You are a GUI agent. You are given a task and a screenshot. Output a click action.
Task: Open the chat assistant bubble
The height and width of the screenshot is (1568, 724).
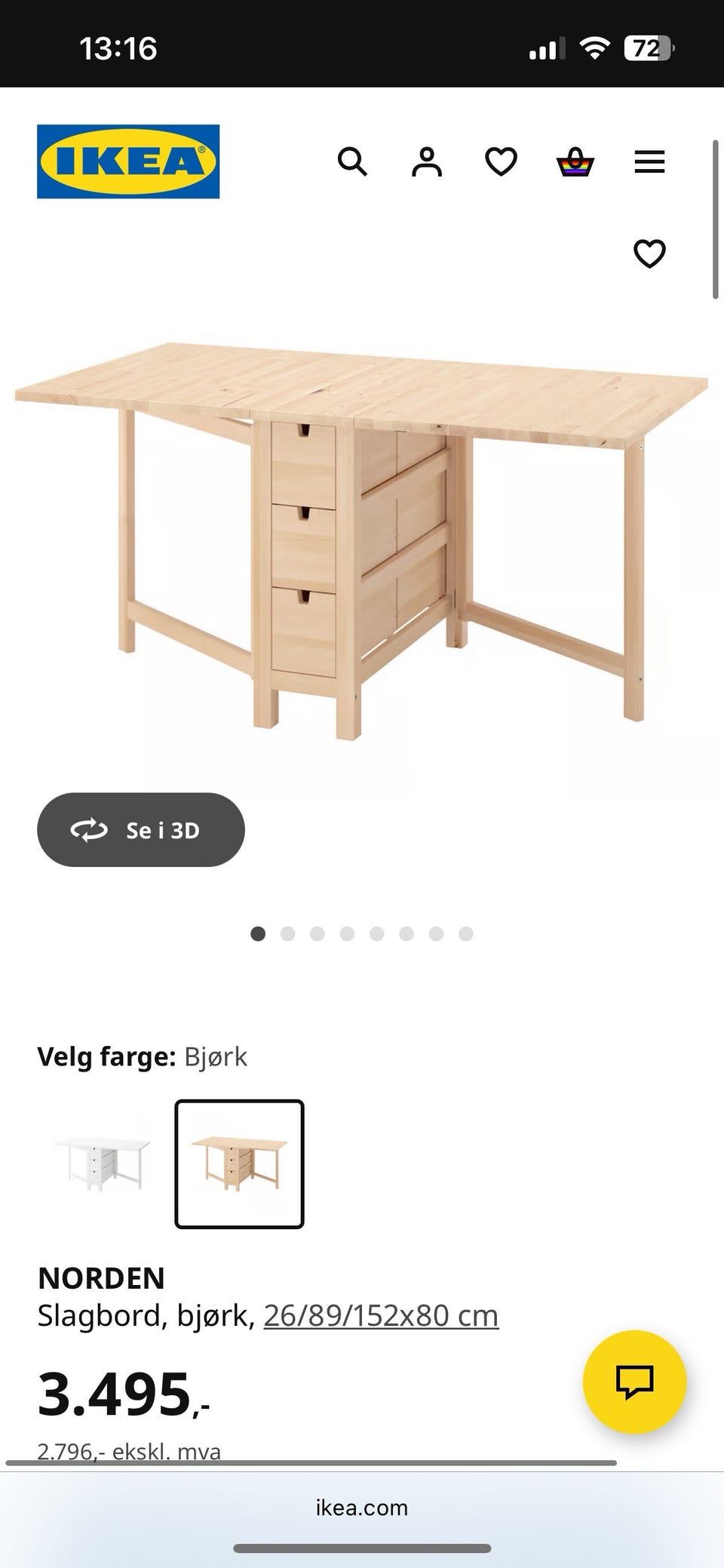click(637, 1383)
